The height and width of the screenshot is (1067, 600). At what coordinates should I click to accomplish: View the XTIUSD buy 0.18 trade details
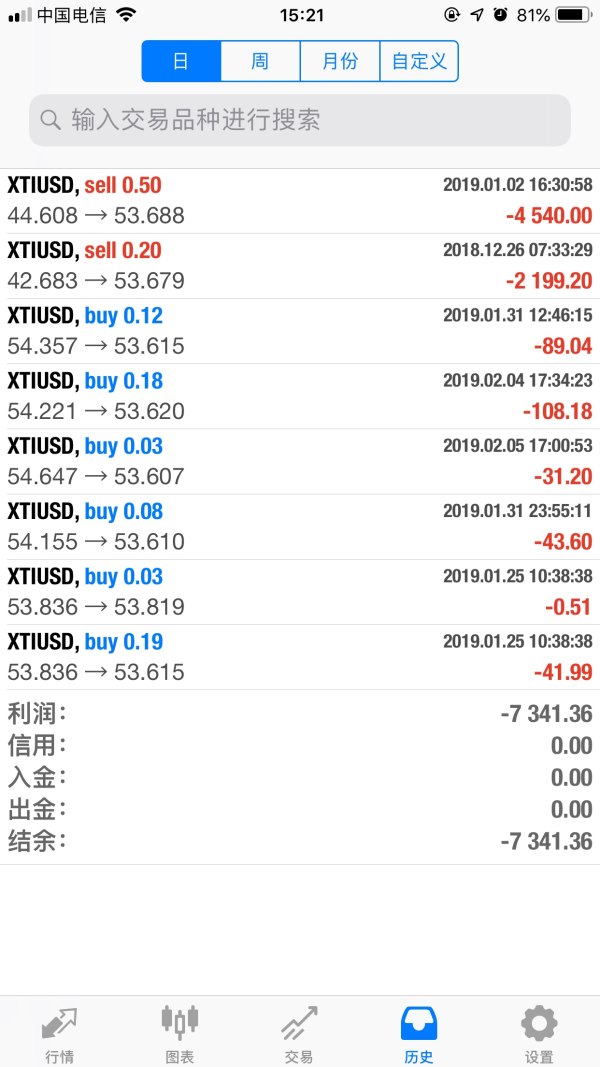[300, 396]
